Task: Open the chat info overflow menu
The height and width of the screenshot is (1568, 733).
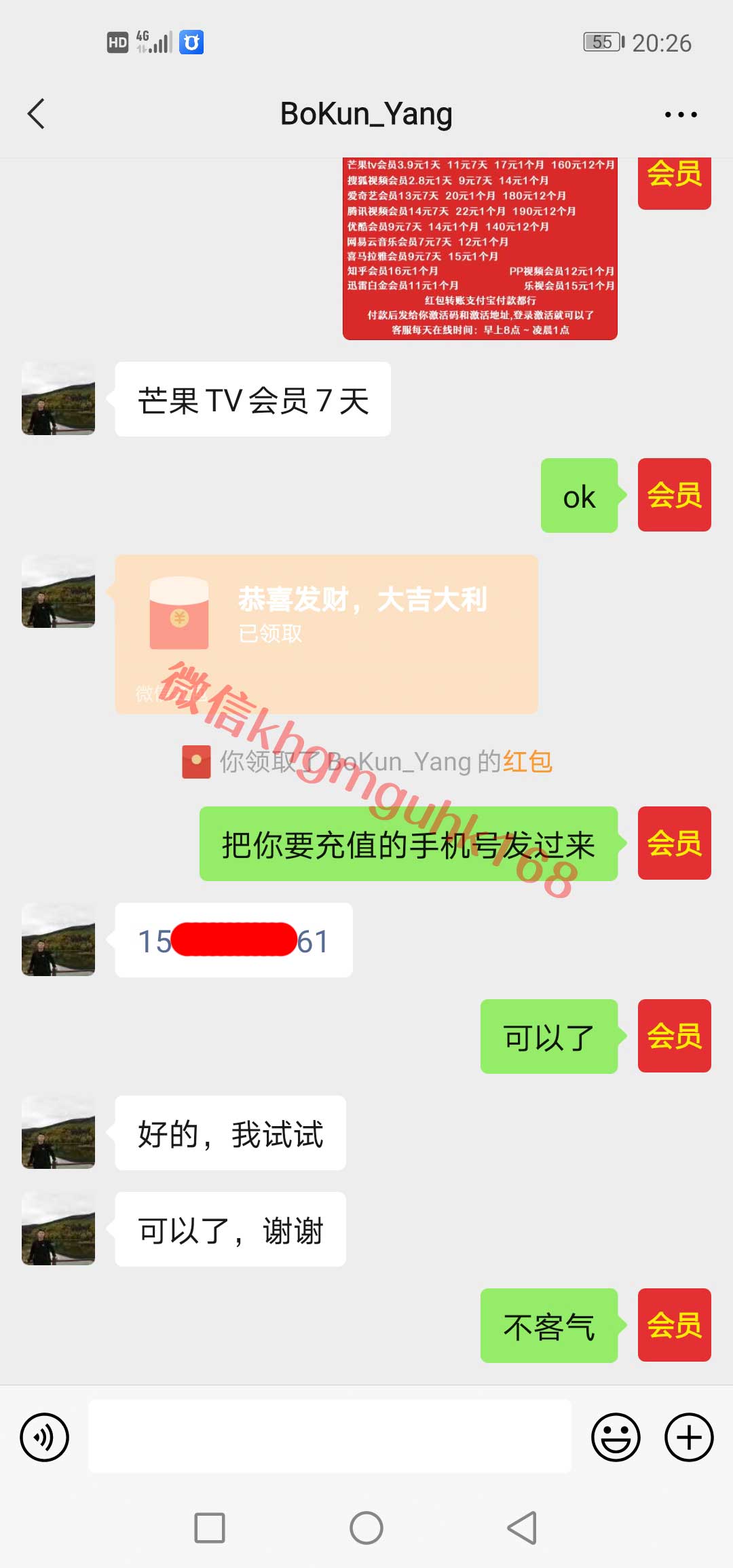Action: [681, 115]
